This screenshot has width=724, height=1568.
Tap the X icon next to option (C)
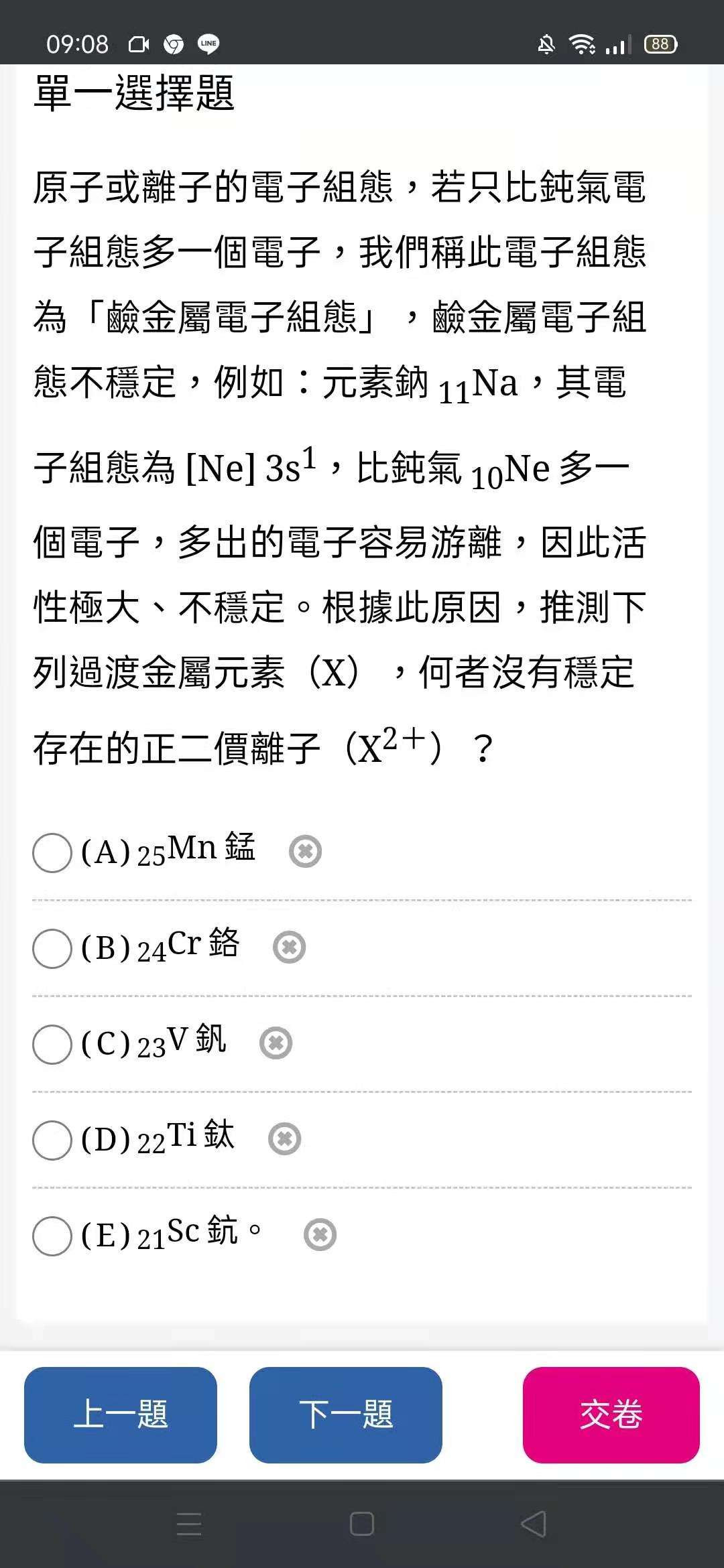(x=276, y=1043)
